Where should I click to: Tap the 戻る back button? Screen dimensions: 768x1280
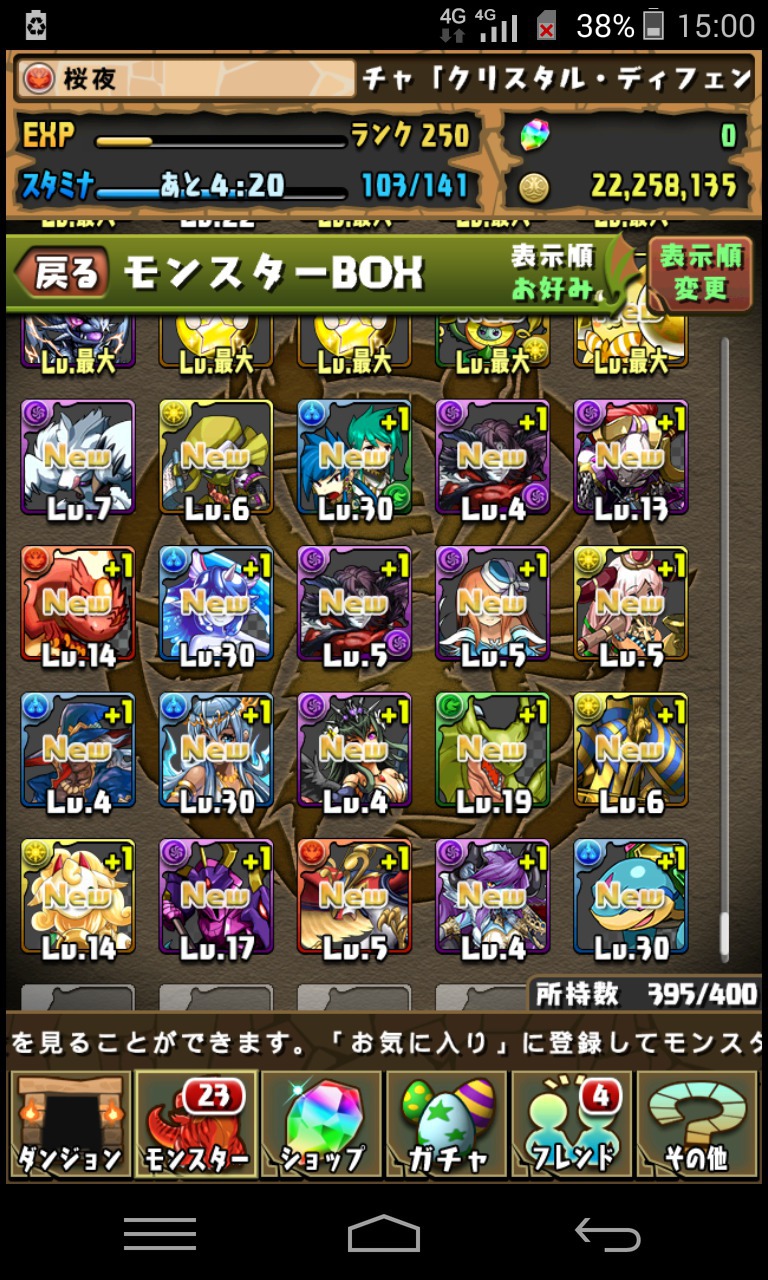[63, 273]
